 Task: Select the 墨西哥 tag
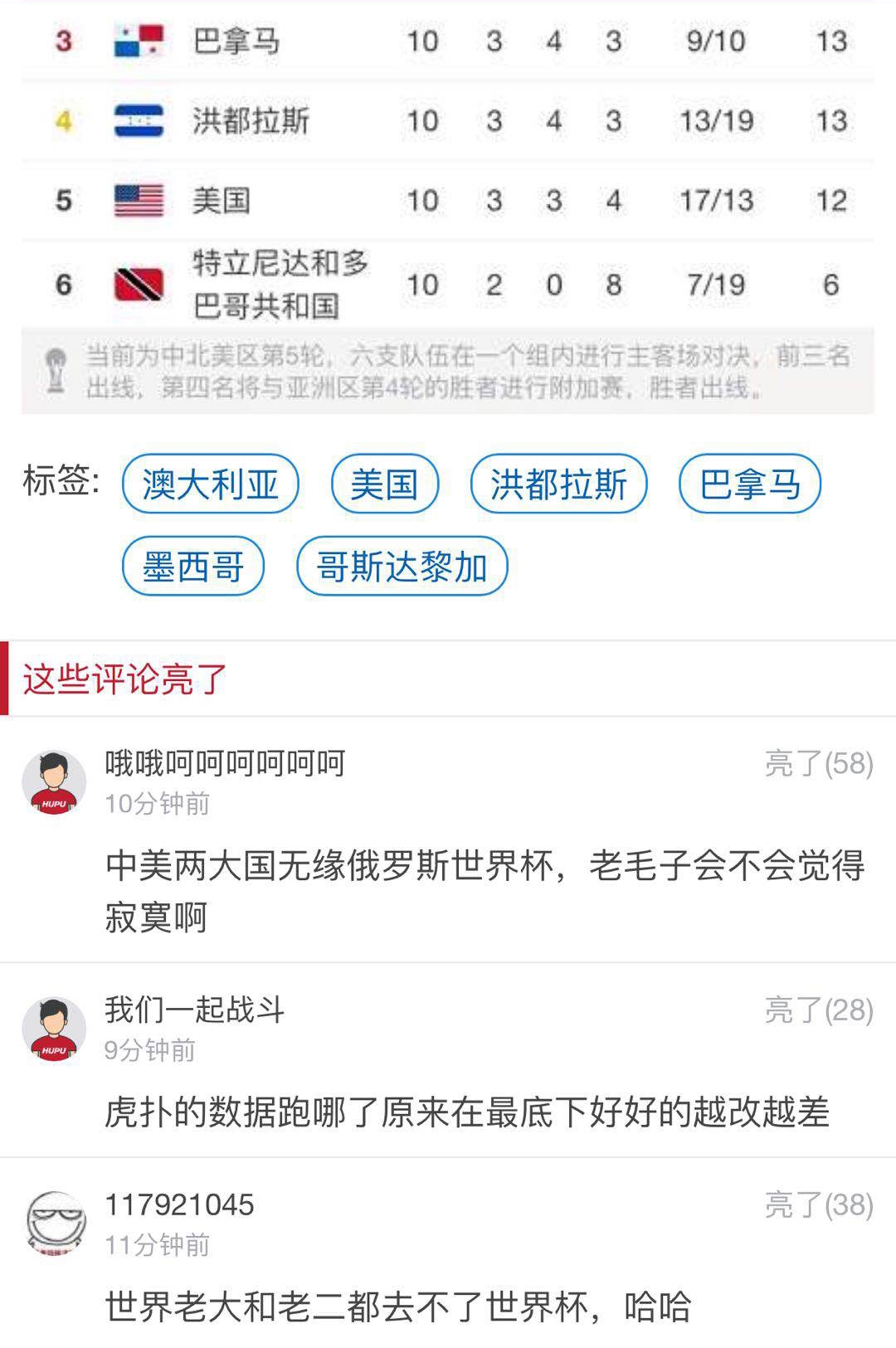[195, 566]
